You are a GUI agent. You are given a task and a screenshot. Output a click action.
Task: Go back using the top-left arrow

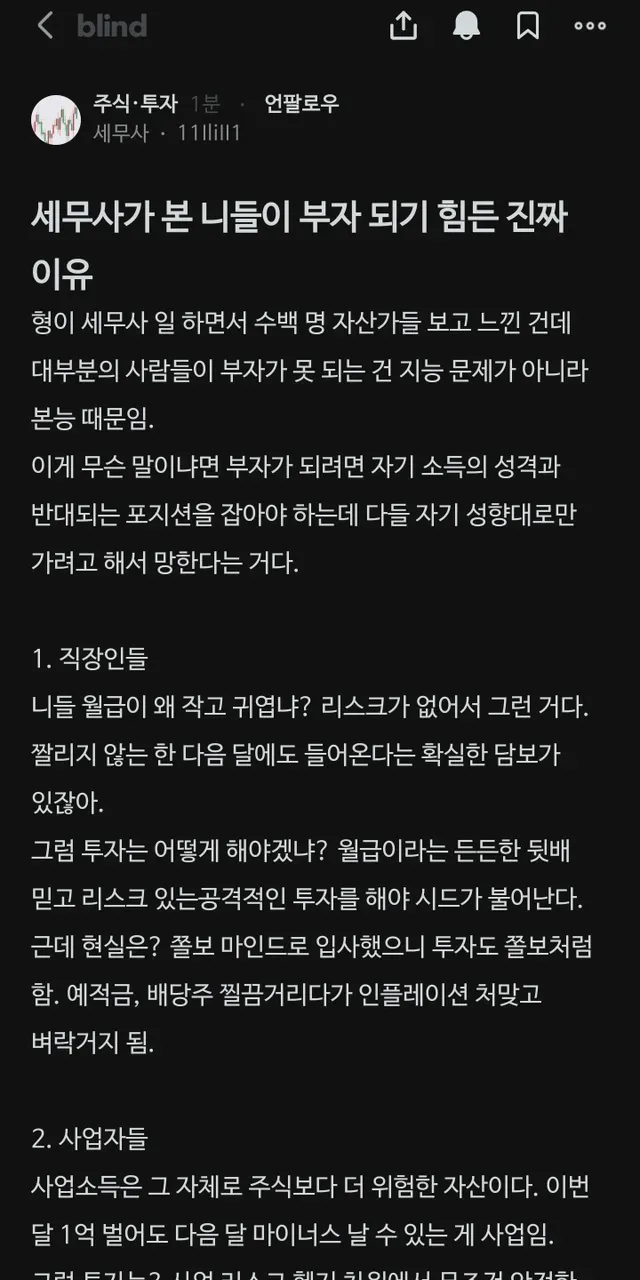click(45, 26)
